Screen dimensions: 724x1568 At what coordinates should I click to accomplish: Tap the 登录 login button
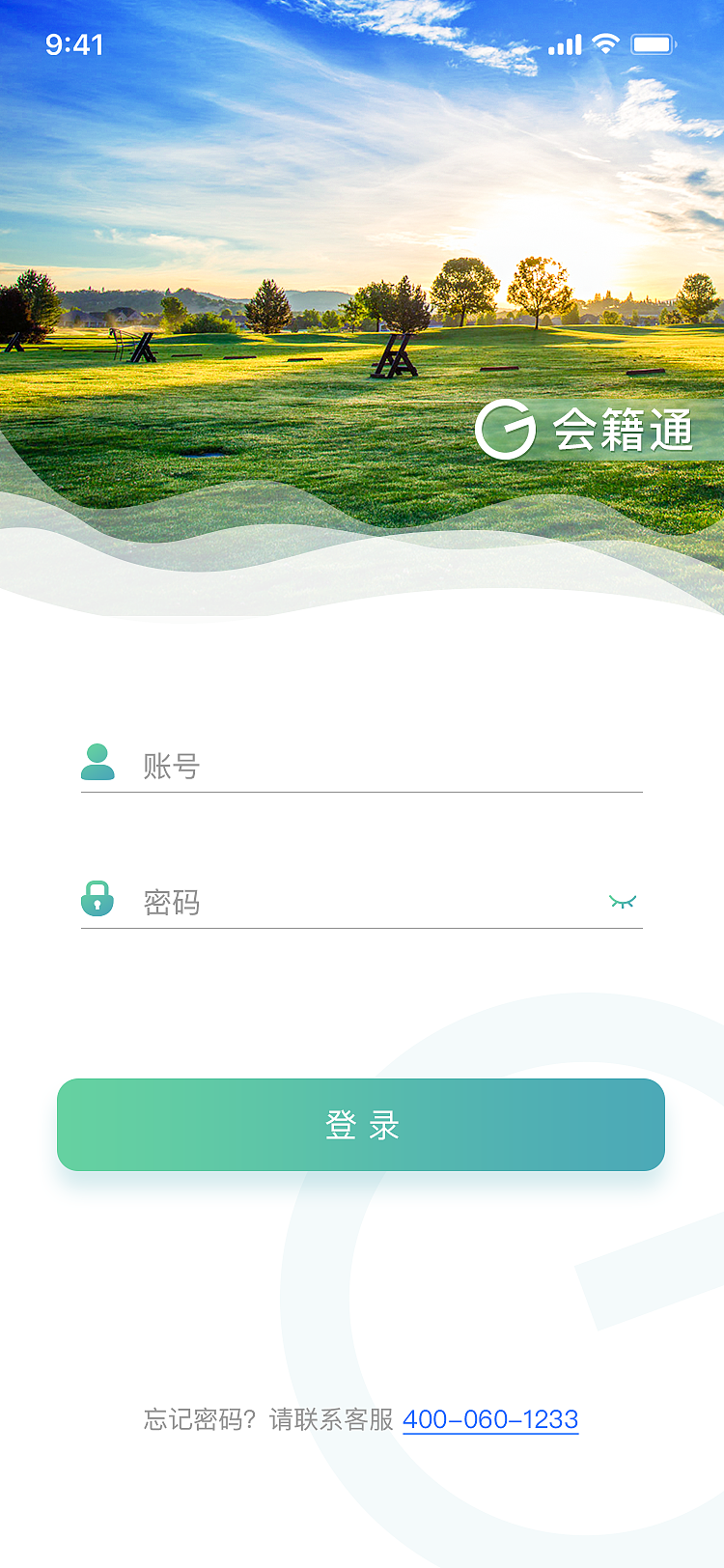[x=361, y=1125]
